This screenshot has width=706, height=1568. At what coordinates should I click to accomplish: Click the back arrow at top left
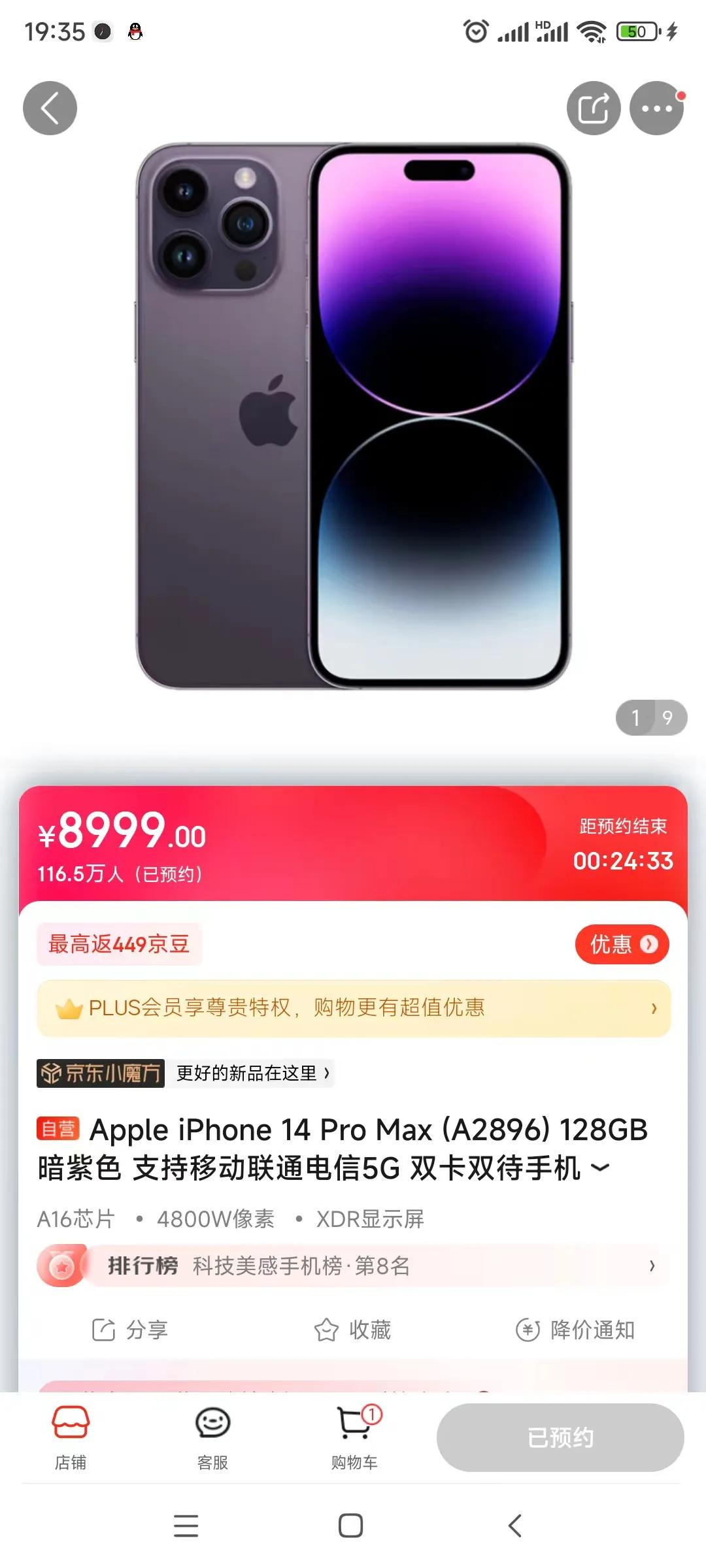49,108
